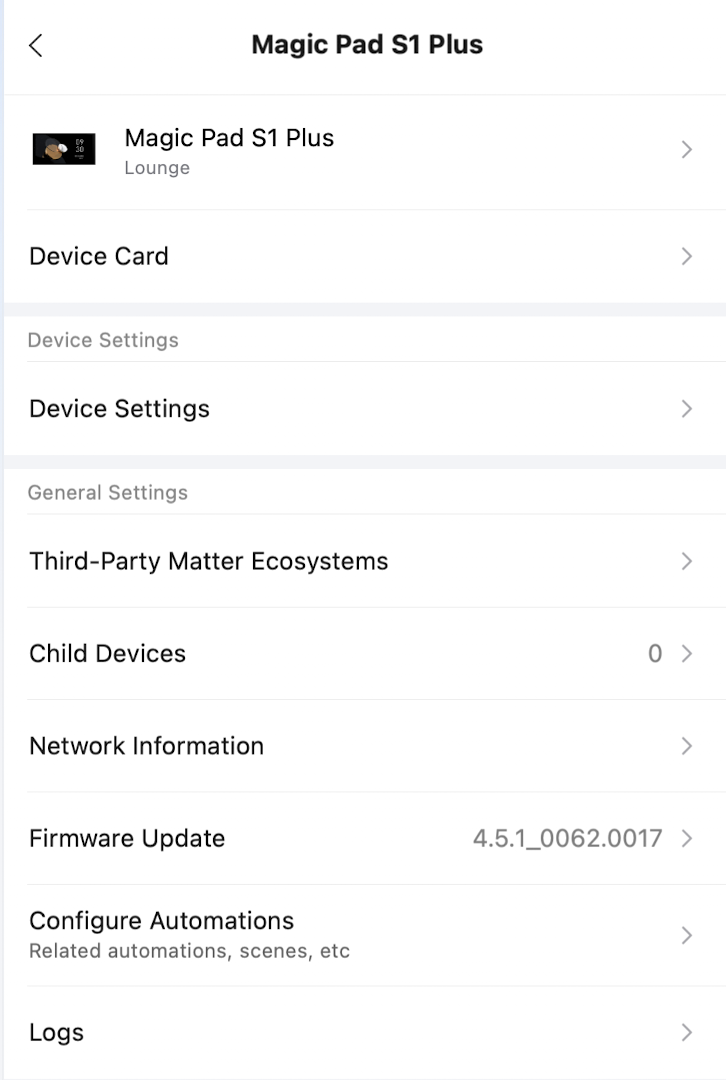Viewport: 726px width, 1080px height.
Task: Check Firmware Update version 4.5.1_0062.0017
Action: (x=360, y=838)
